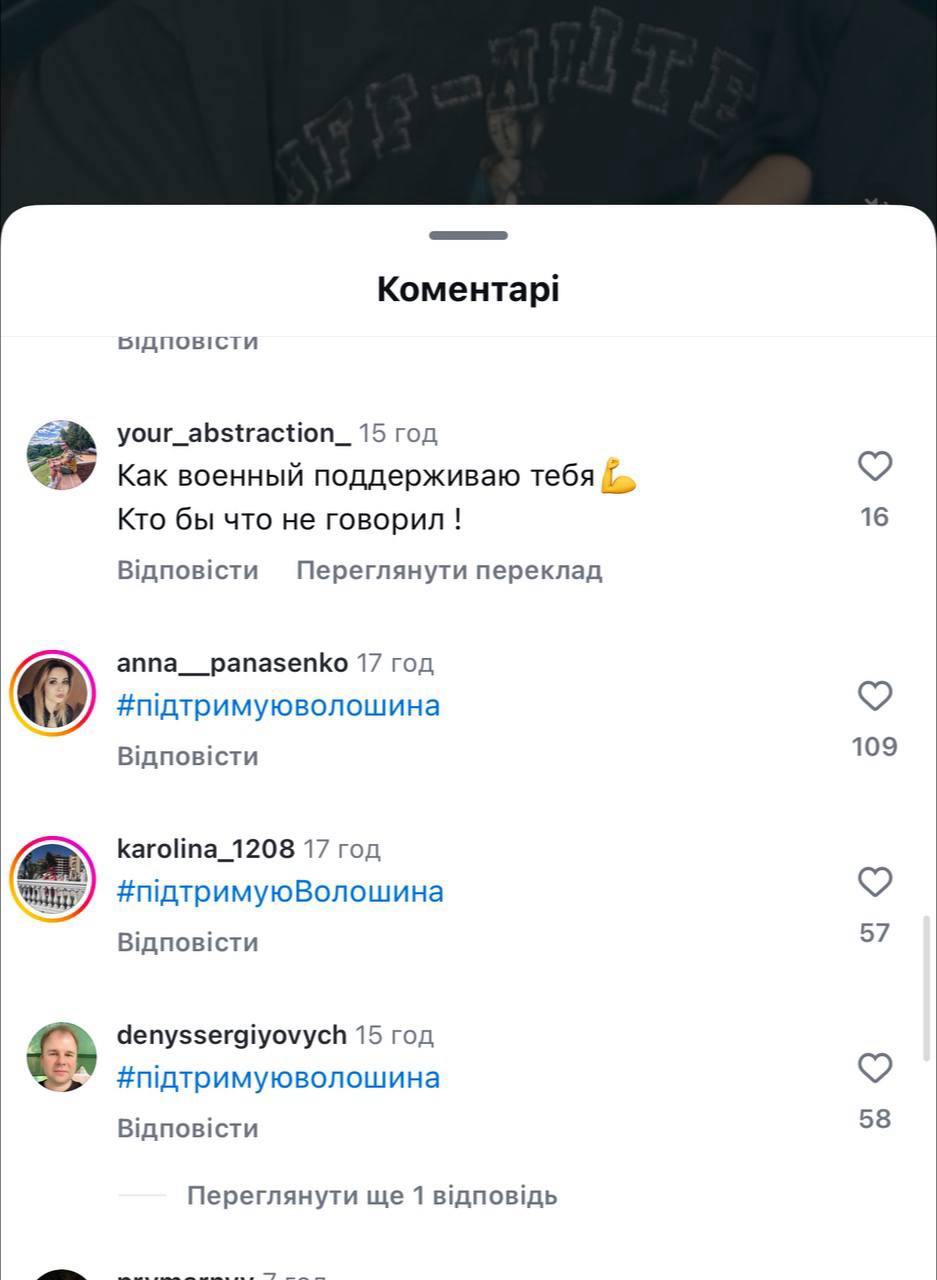
Task: Reply to anna__panasenko's comment
Action: [187, 756]
